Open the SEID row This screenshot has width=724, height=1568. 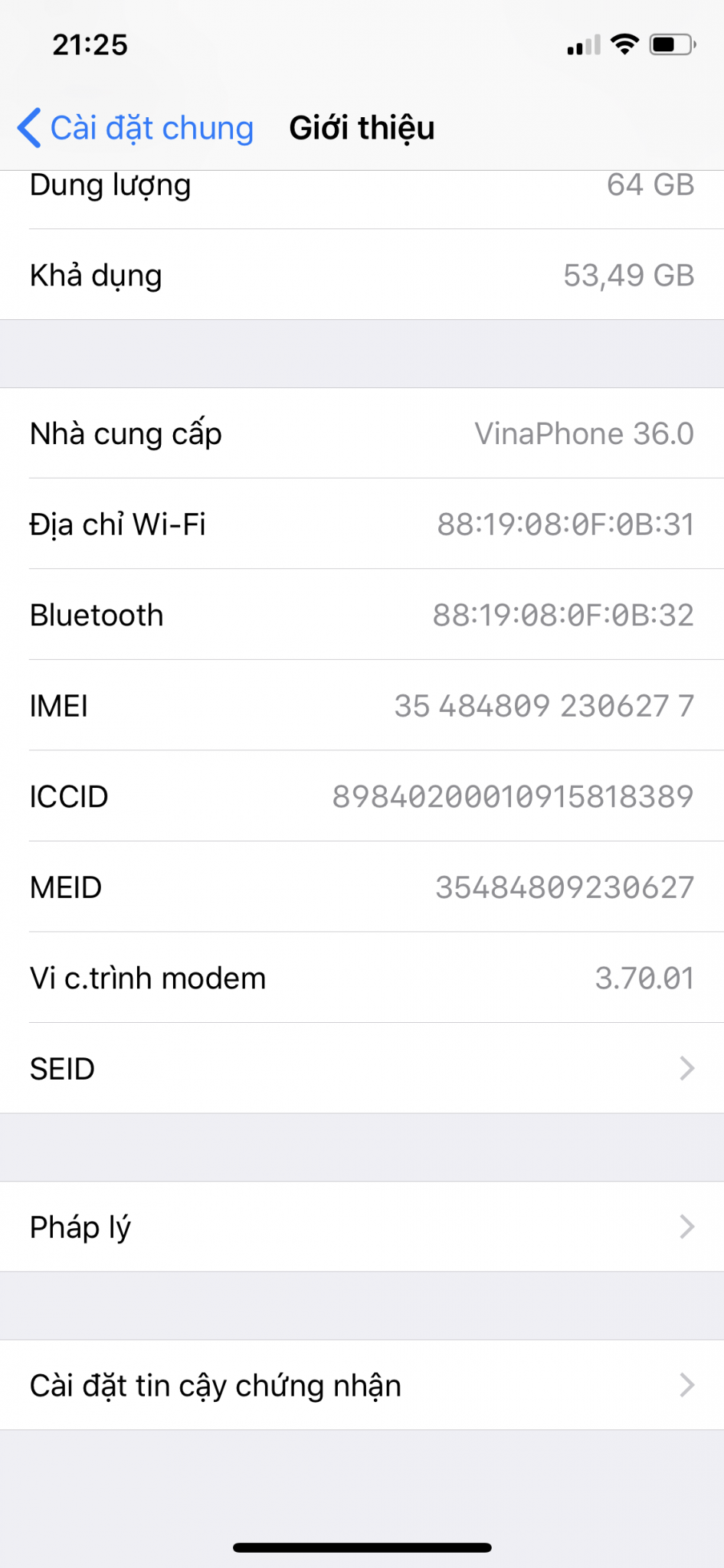click(362, 1068)
